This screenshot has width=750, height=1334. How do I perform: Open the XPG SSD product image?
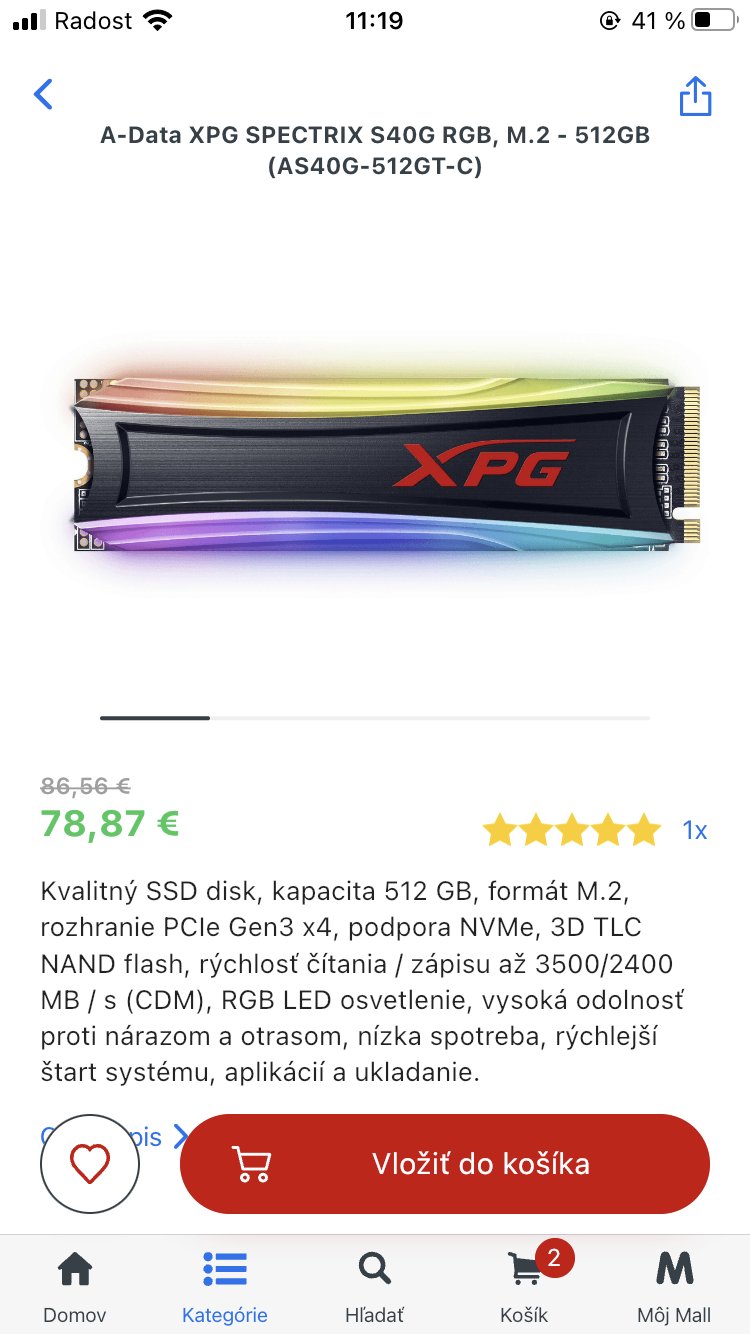385,462
